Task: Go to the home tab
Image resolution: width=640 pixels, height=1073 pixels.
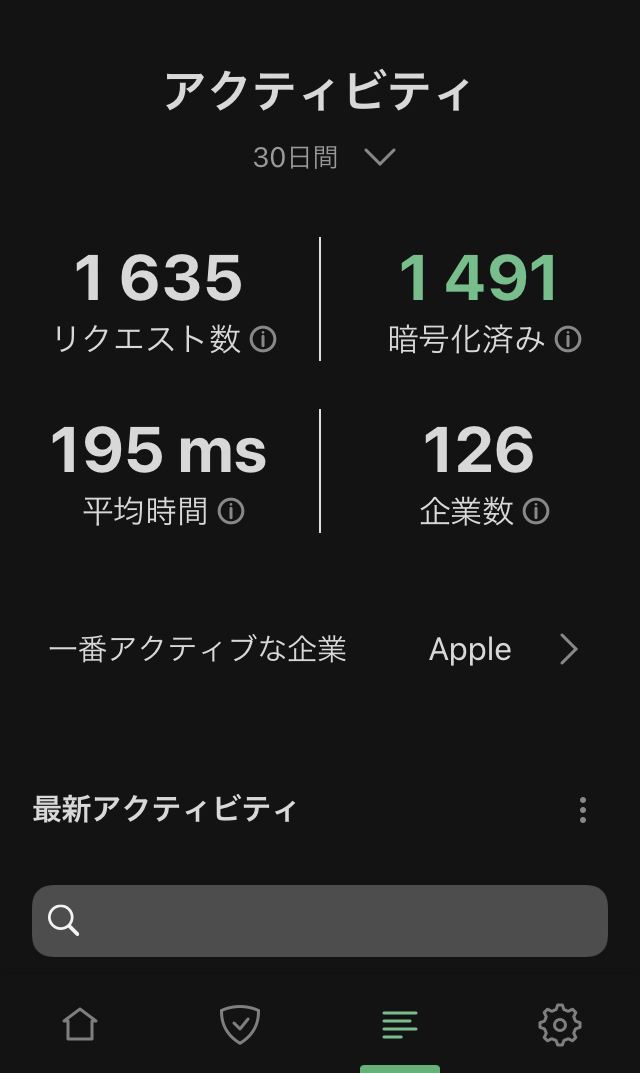Action: point(80,1024)
